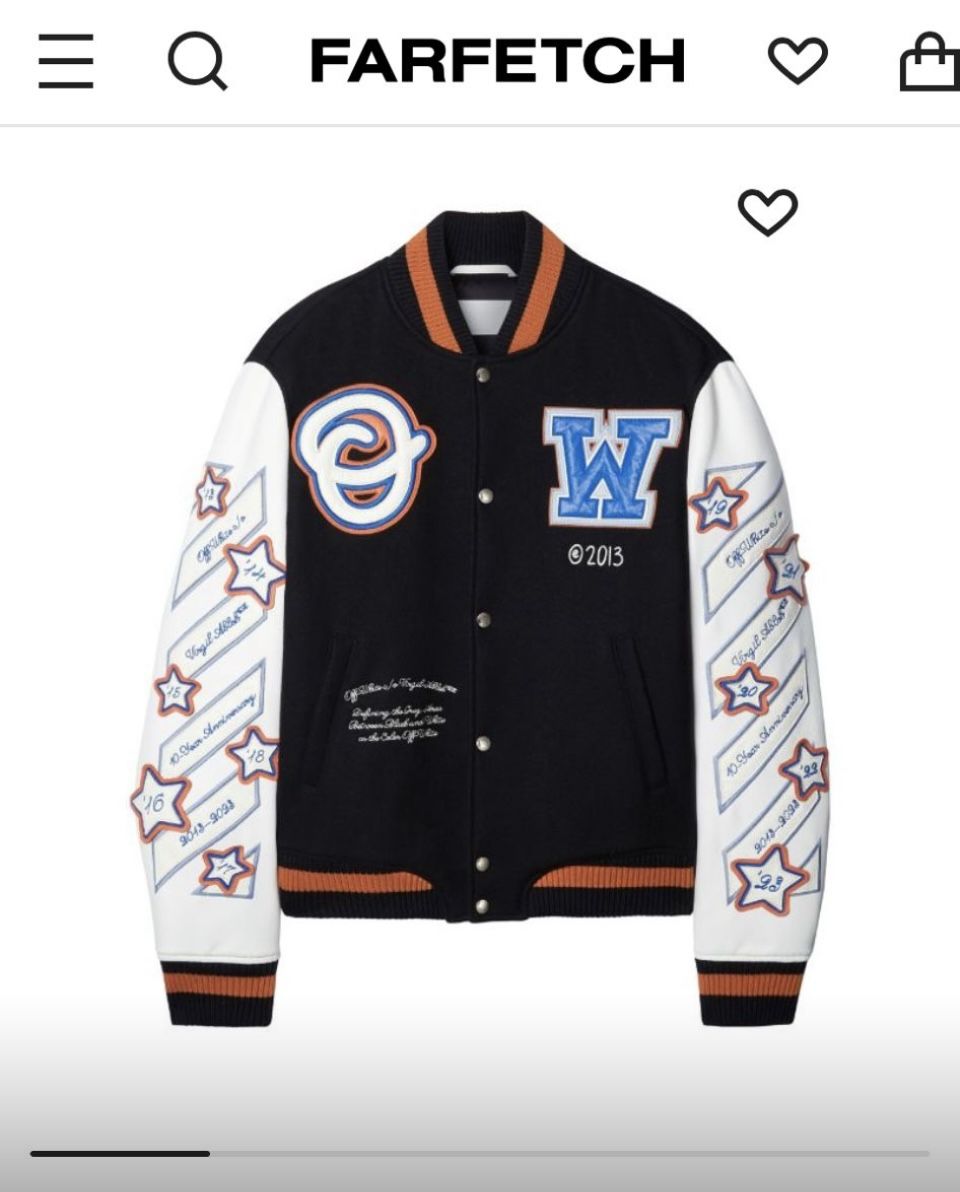Open the shopping bag
960x1192 pixels.
coord(930,62)
